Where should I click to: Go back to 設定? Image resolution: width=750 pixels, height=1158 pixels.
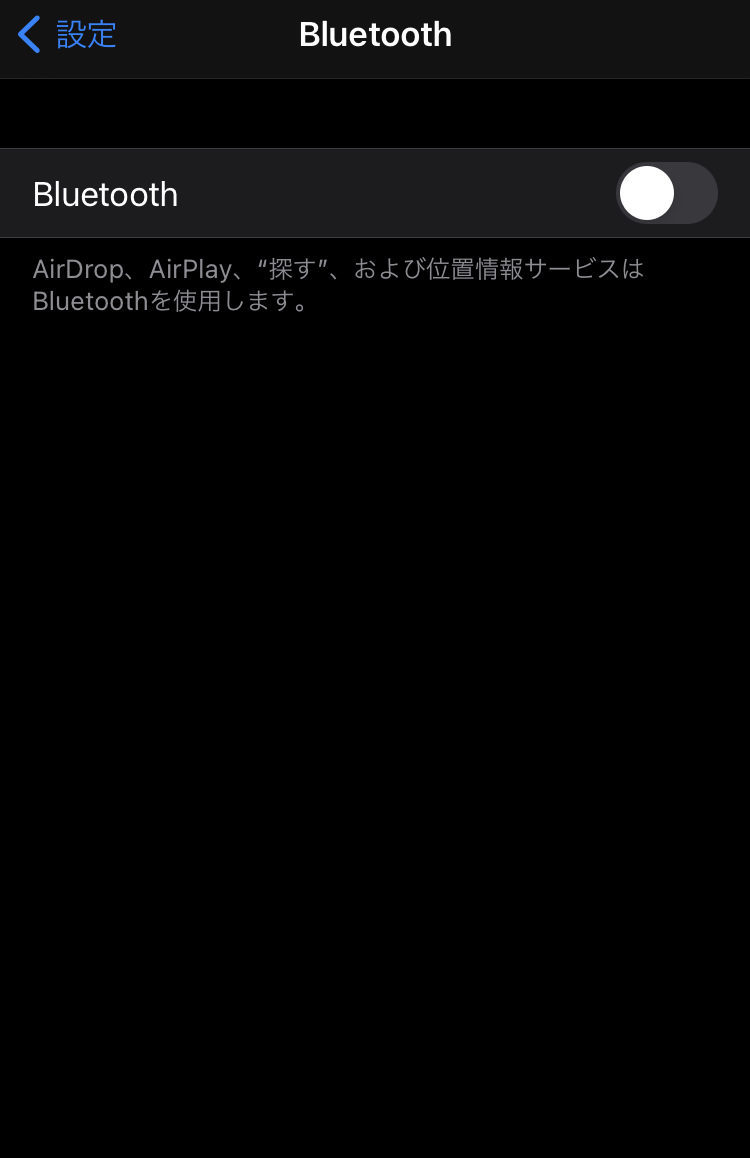click(x=67, y=35)
